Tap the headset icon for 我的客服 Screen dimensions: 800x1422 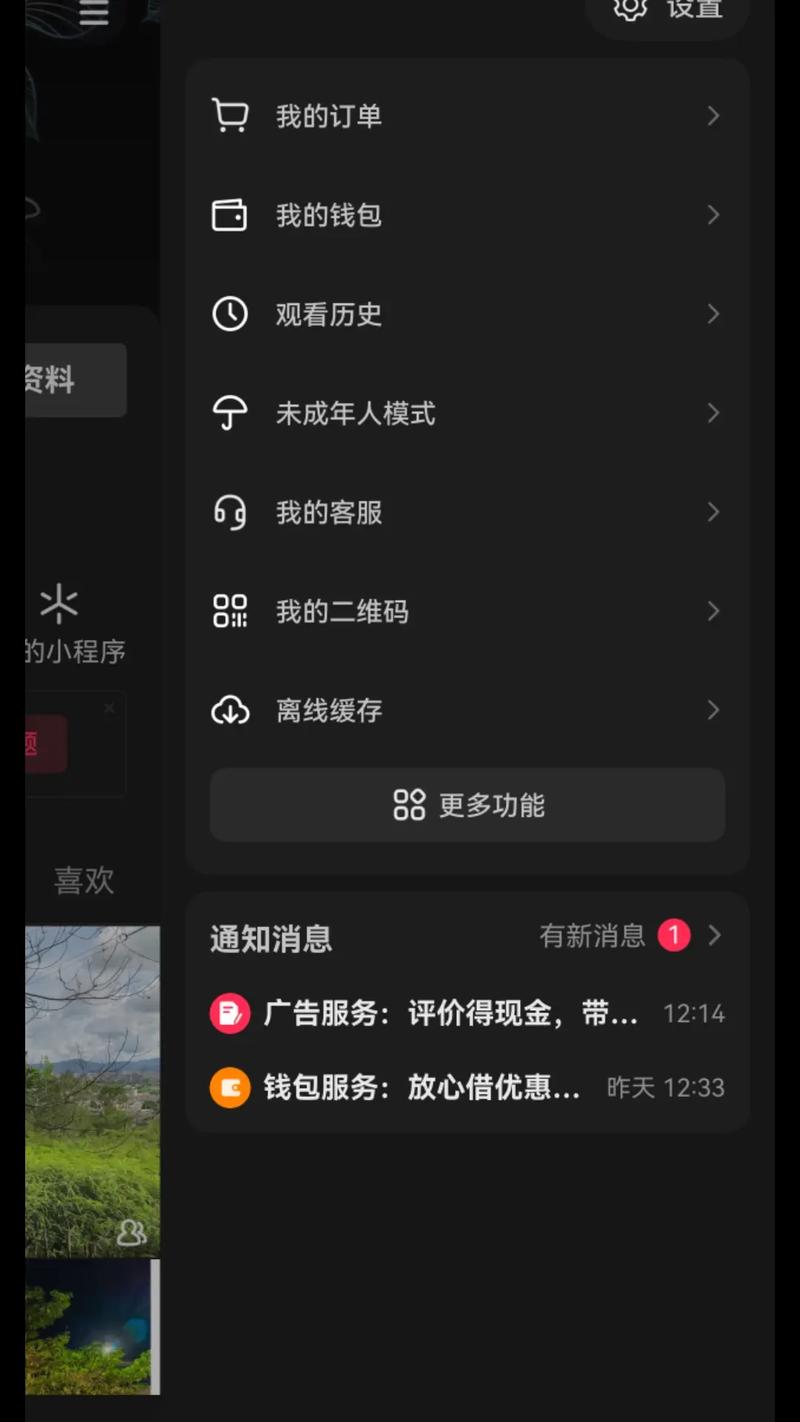pyautogui.click(x=231, y=512)
